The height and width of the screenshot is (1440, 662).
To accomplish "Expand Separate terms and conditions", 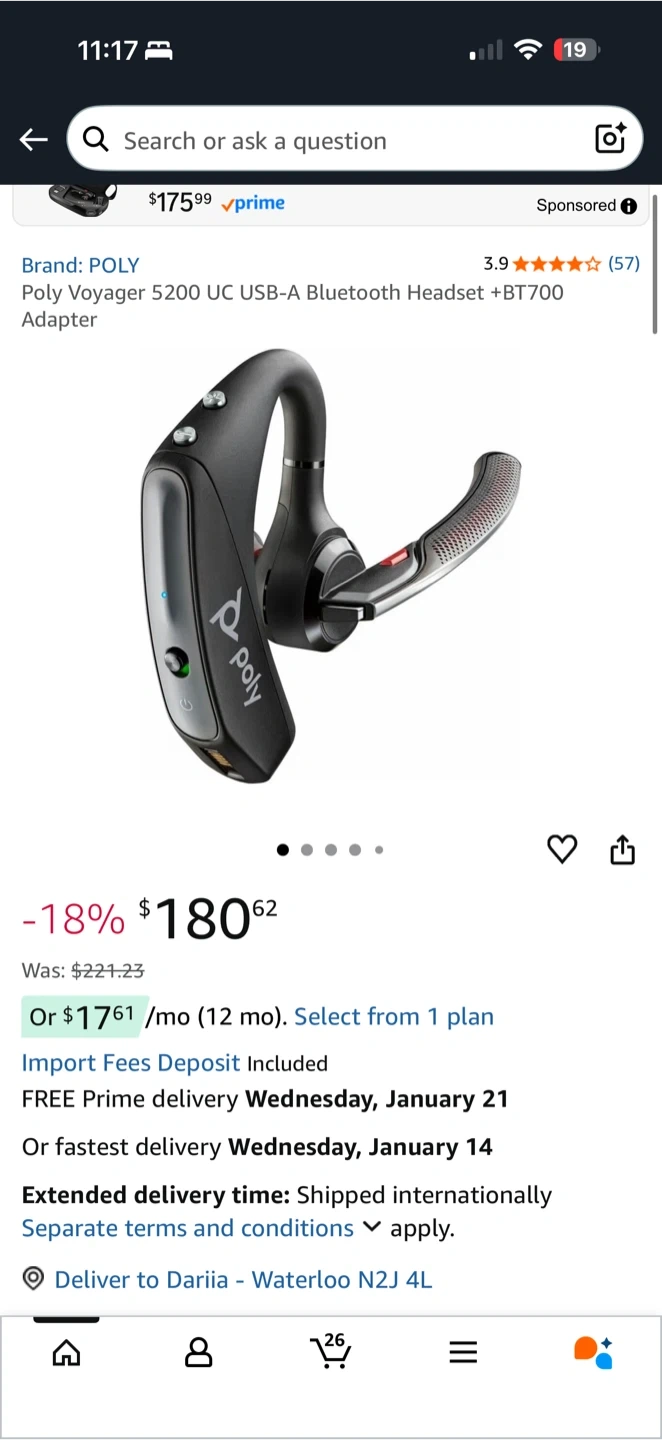I will pos(188,1228).
